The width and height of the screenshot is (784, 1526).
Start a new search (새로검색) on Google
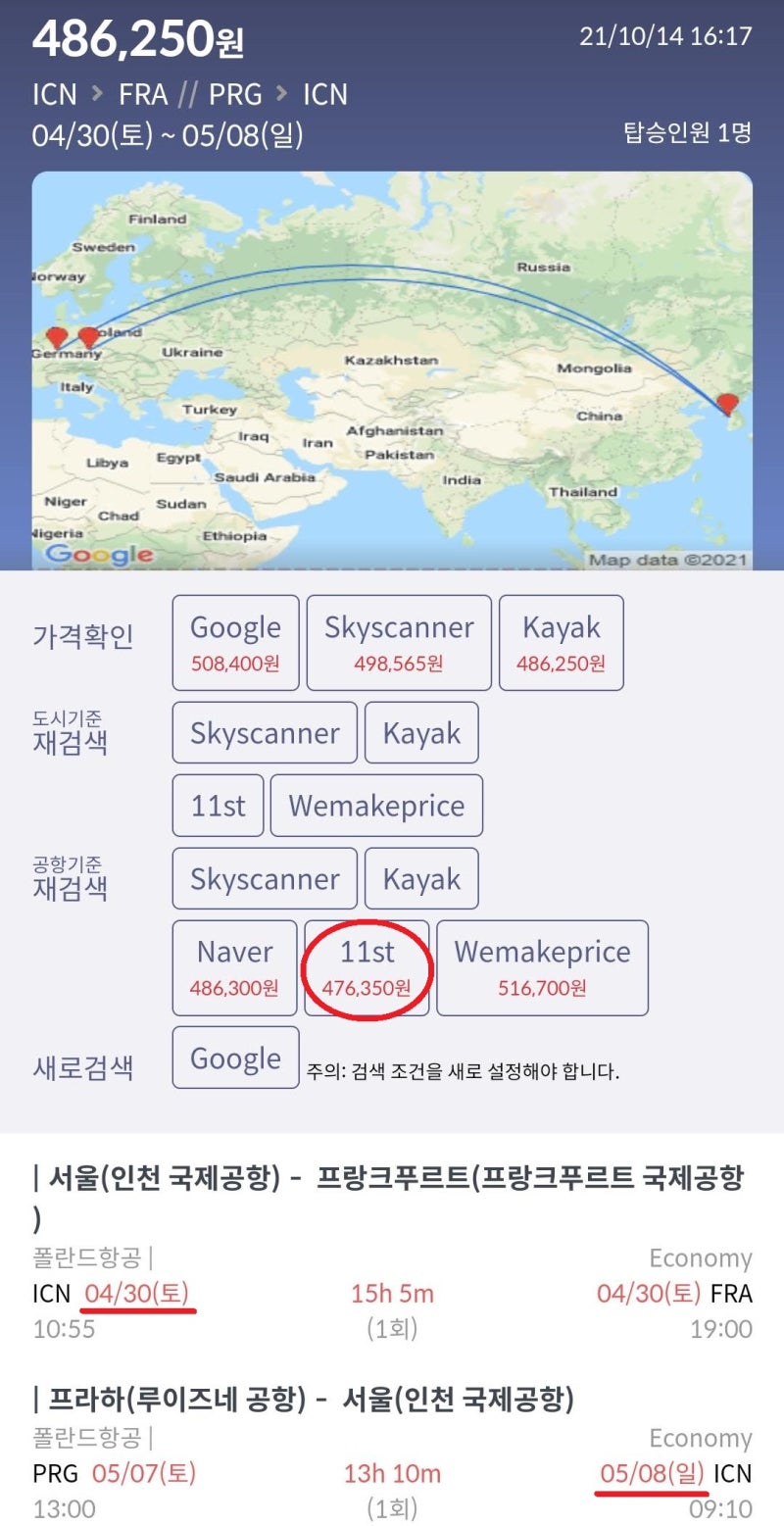tap(235, 1058)
